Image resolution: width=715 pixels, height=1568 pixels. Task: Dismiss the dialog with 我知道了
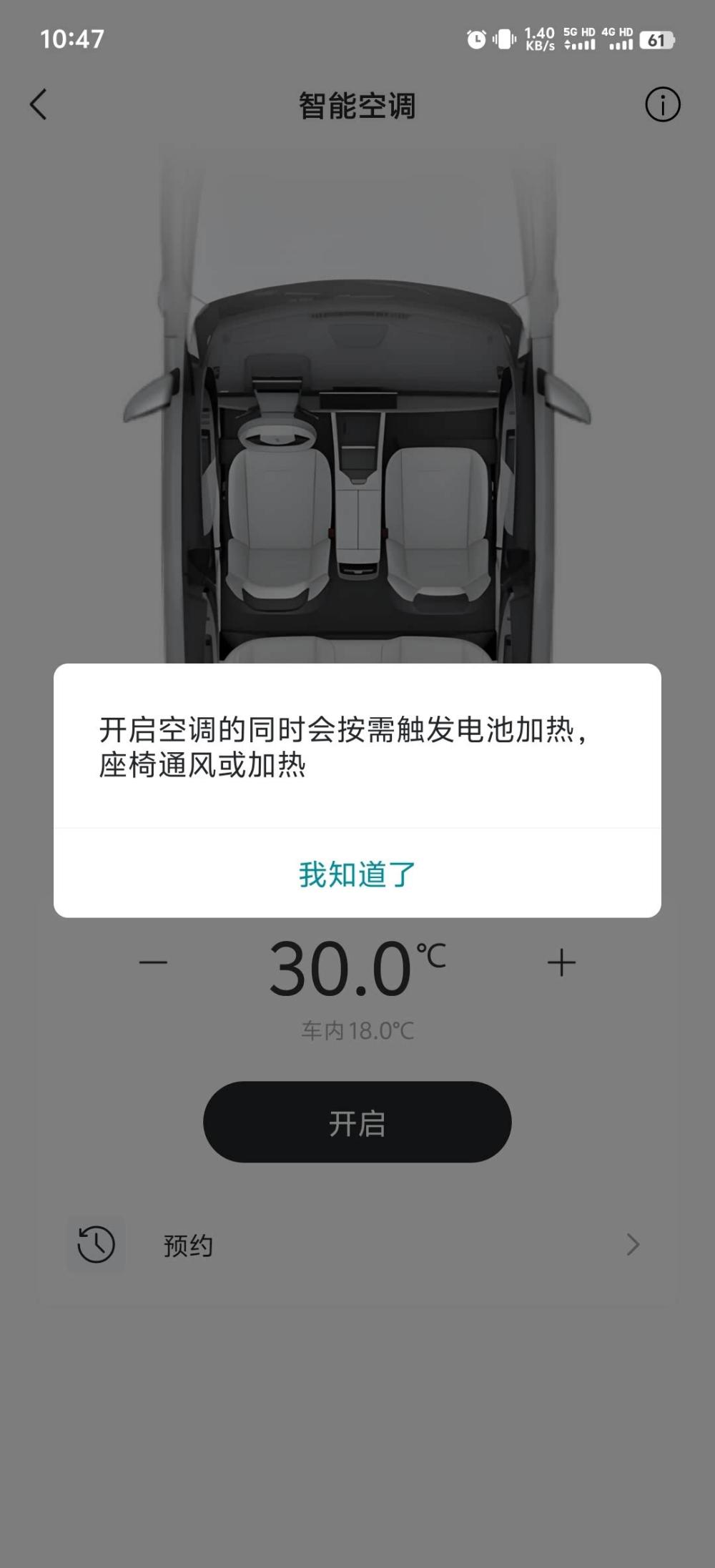[357, 874]
